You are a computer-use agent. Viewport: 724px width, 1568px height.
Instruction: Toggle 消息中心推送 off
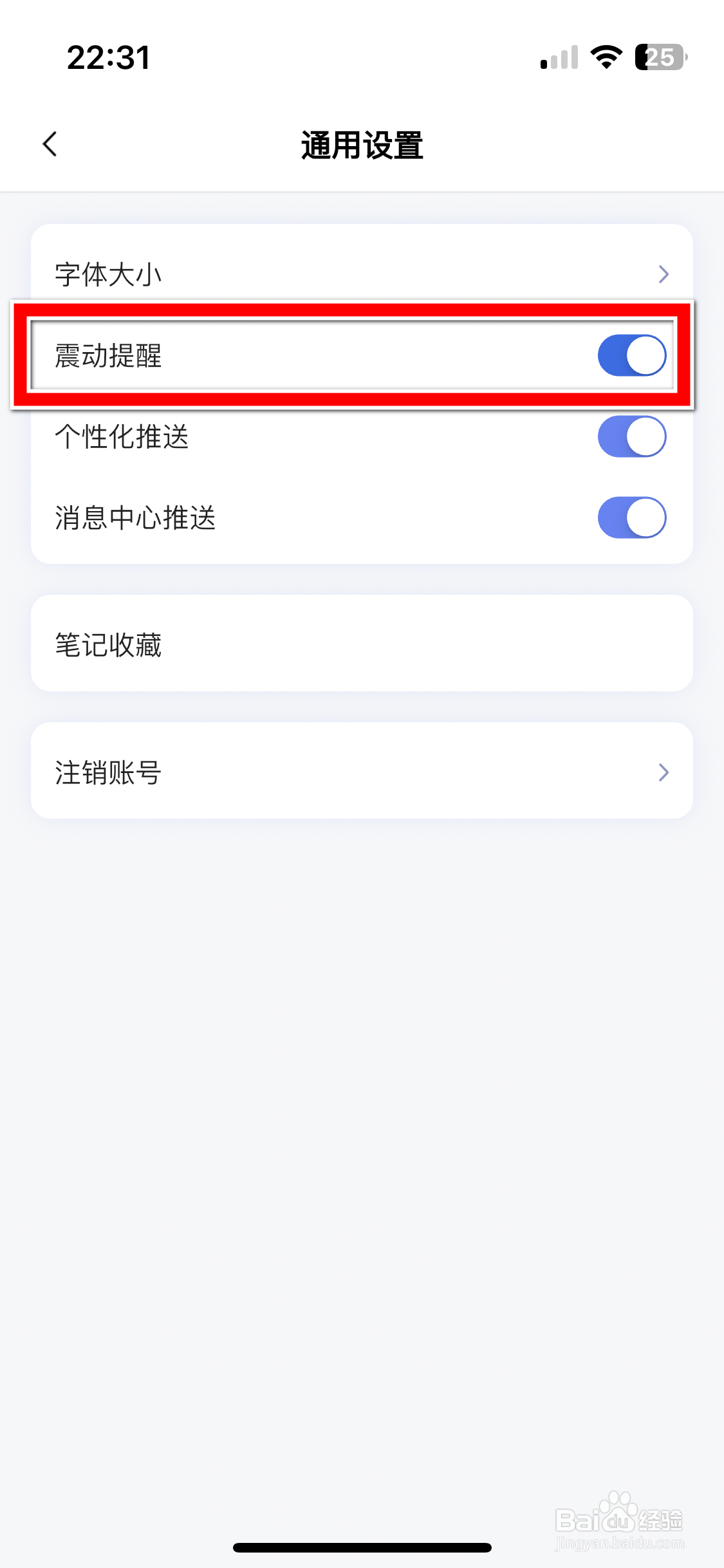point(631,518)
